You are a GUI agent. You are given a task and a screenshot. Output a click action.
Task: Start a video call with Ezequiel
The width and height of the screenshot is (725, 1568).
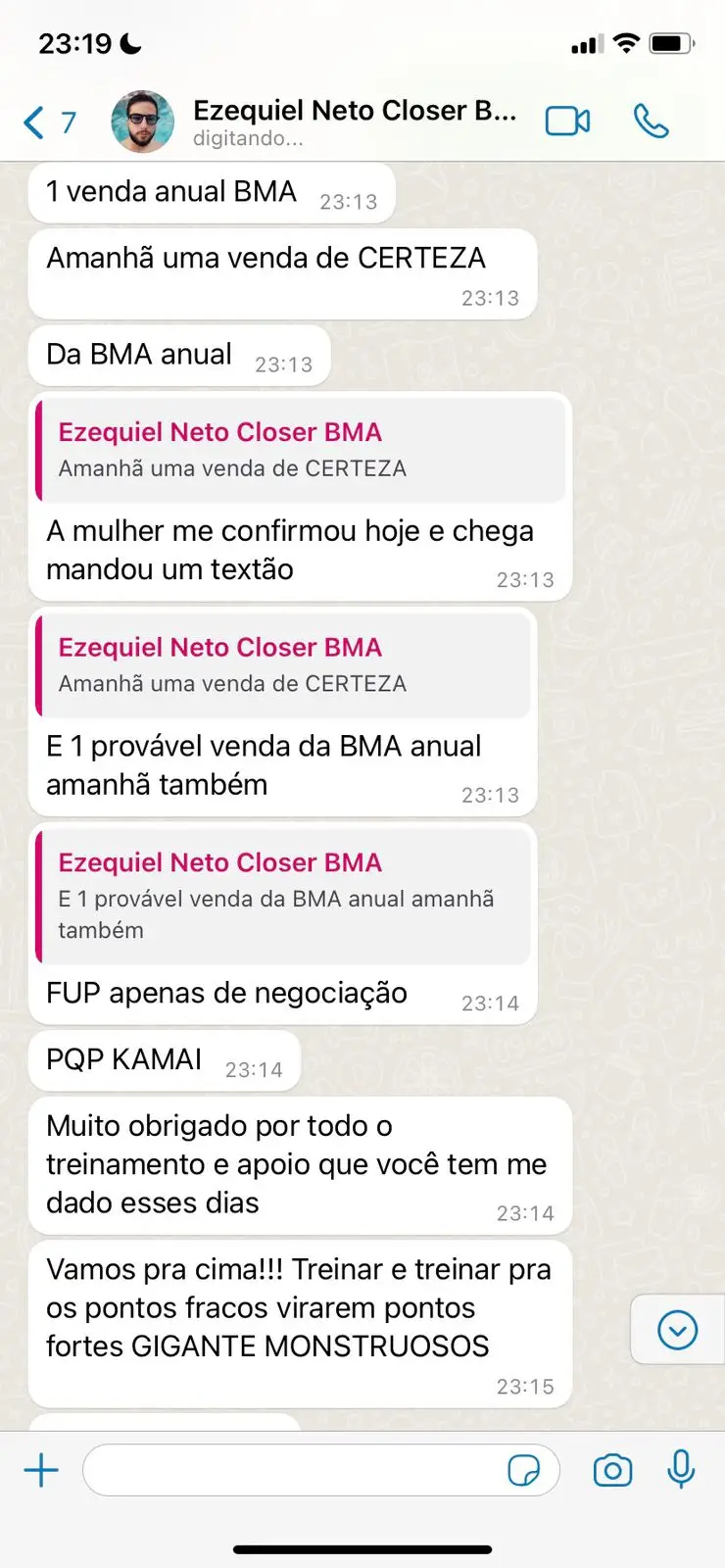tap(567, 122)
